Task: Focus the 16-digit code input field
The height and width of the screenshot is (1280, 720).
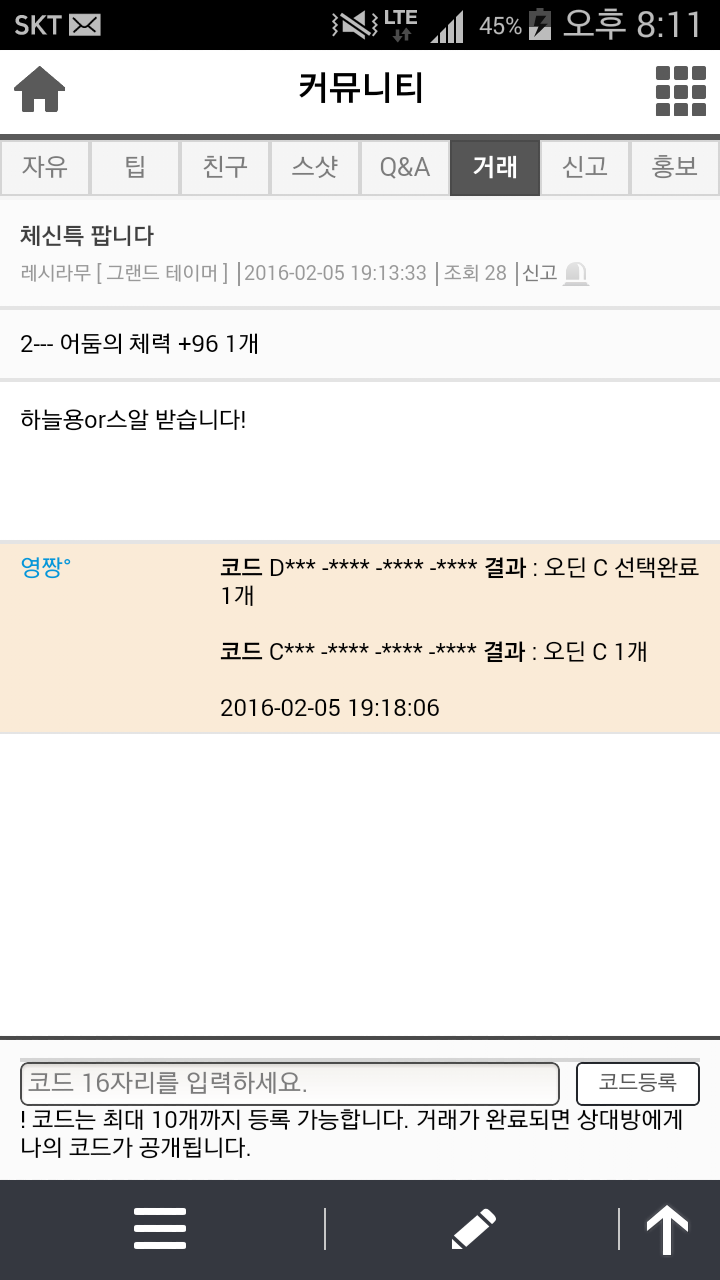Action: click(290, 1083)
